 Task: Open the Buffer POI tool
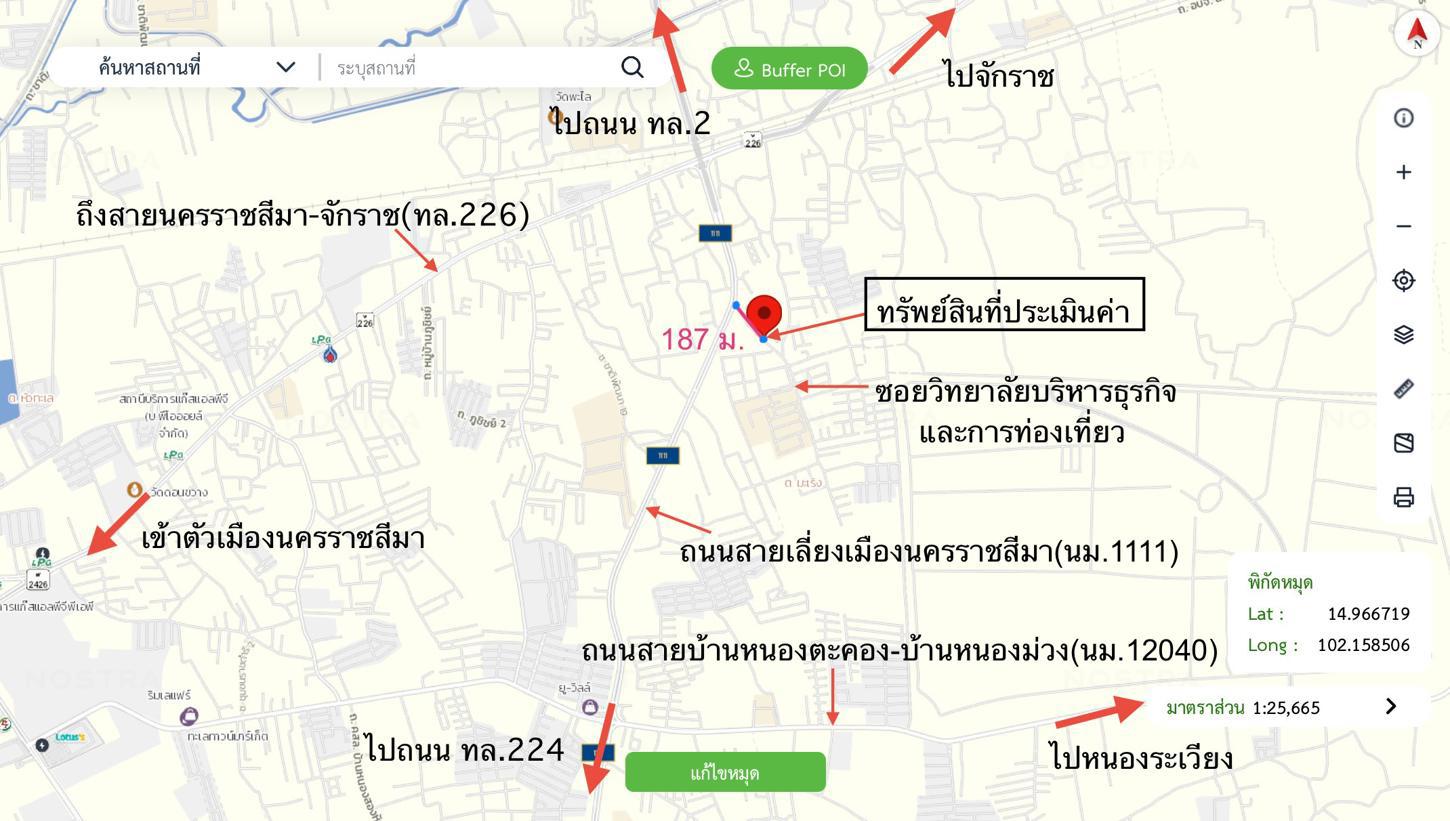coord(789,69)
